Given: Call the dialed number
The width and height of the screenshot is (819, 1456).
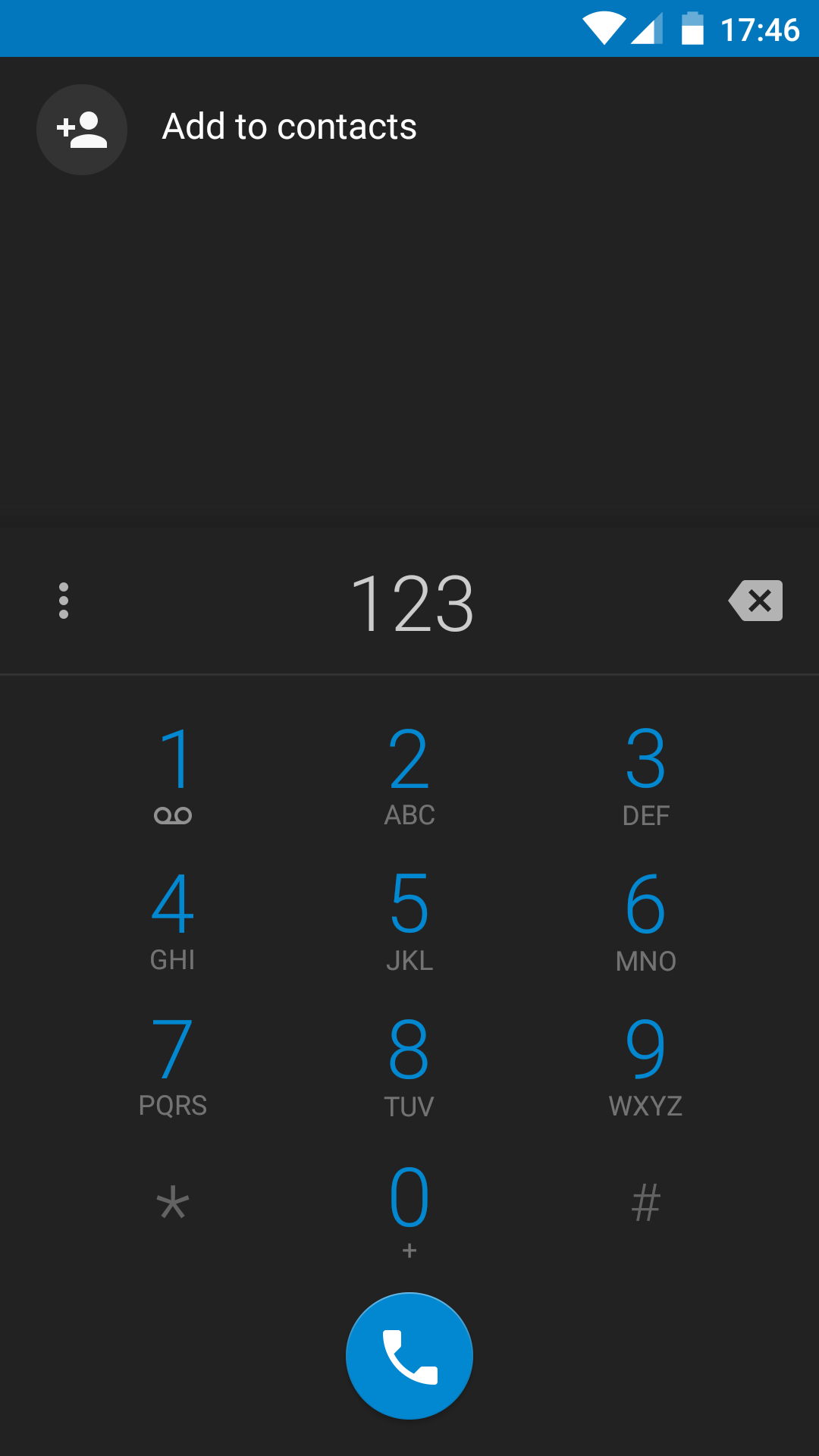Looking at the screenshot, I should click(409, 1356).
